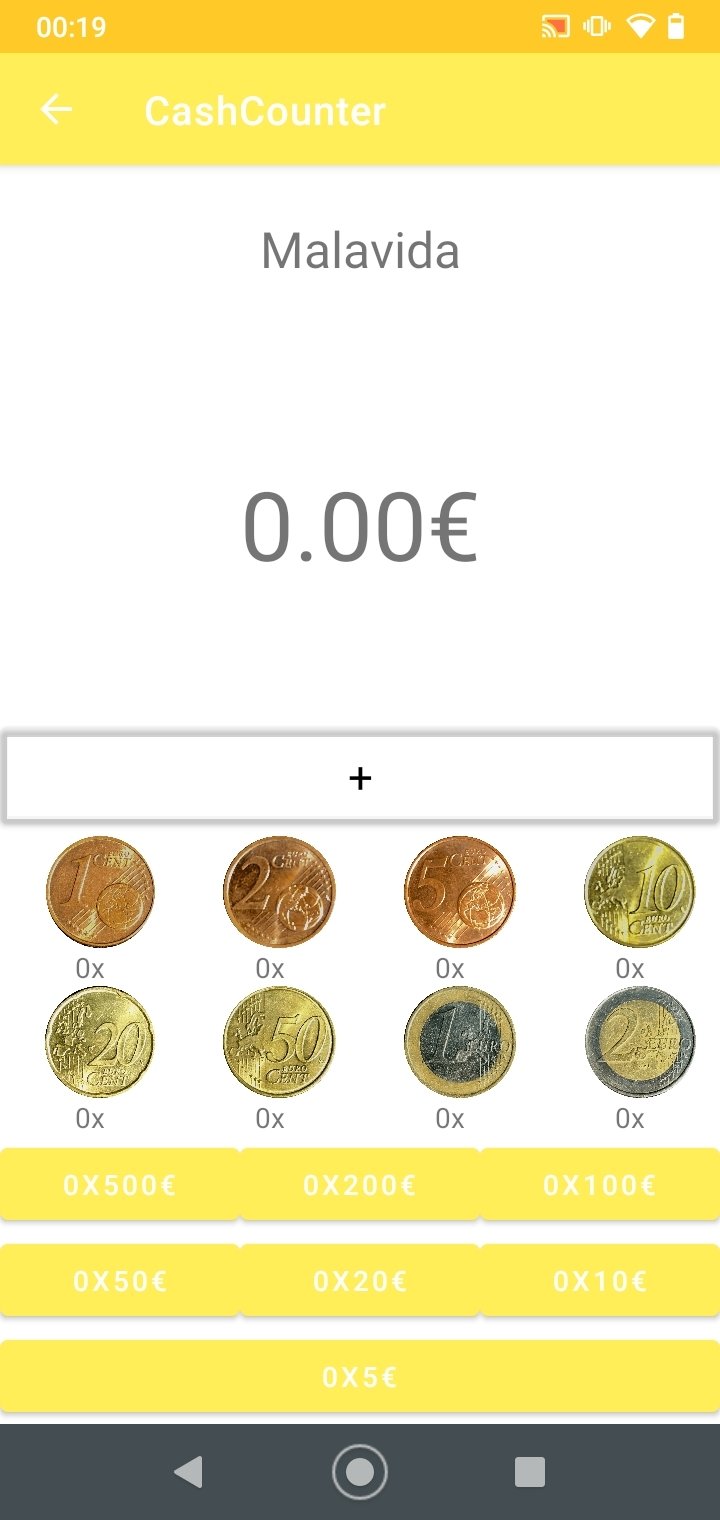Screen dimensions: 720x1520
Task: Tap the plus mode button
Action: (x=360, y=778)
